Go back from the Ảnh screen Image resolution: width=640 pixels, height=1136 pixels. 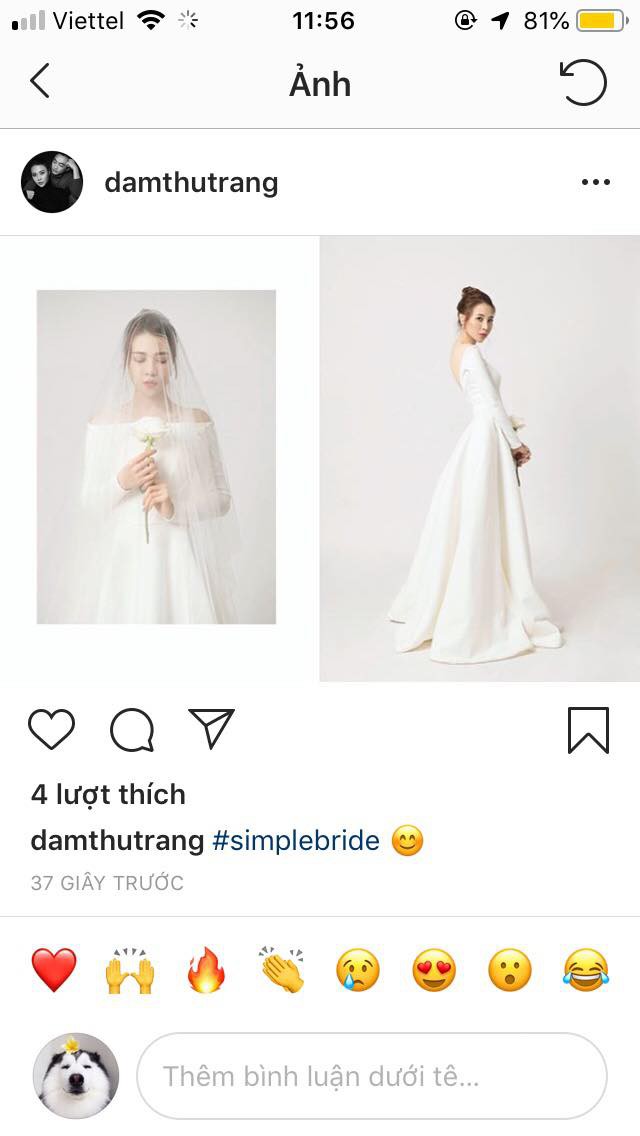(x=40, y=81)
